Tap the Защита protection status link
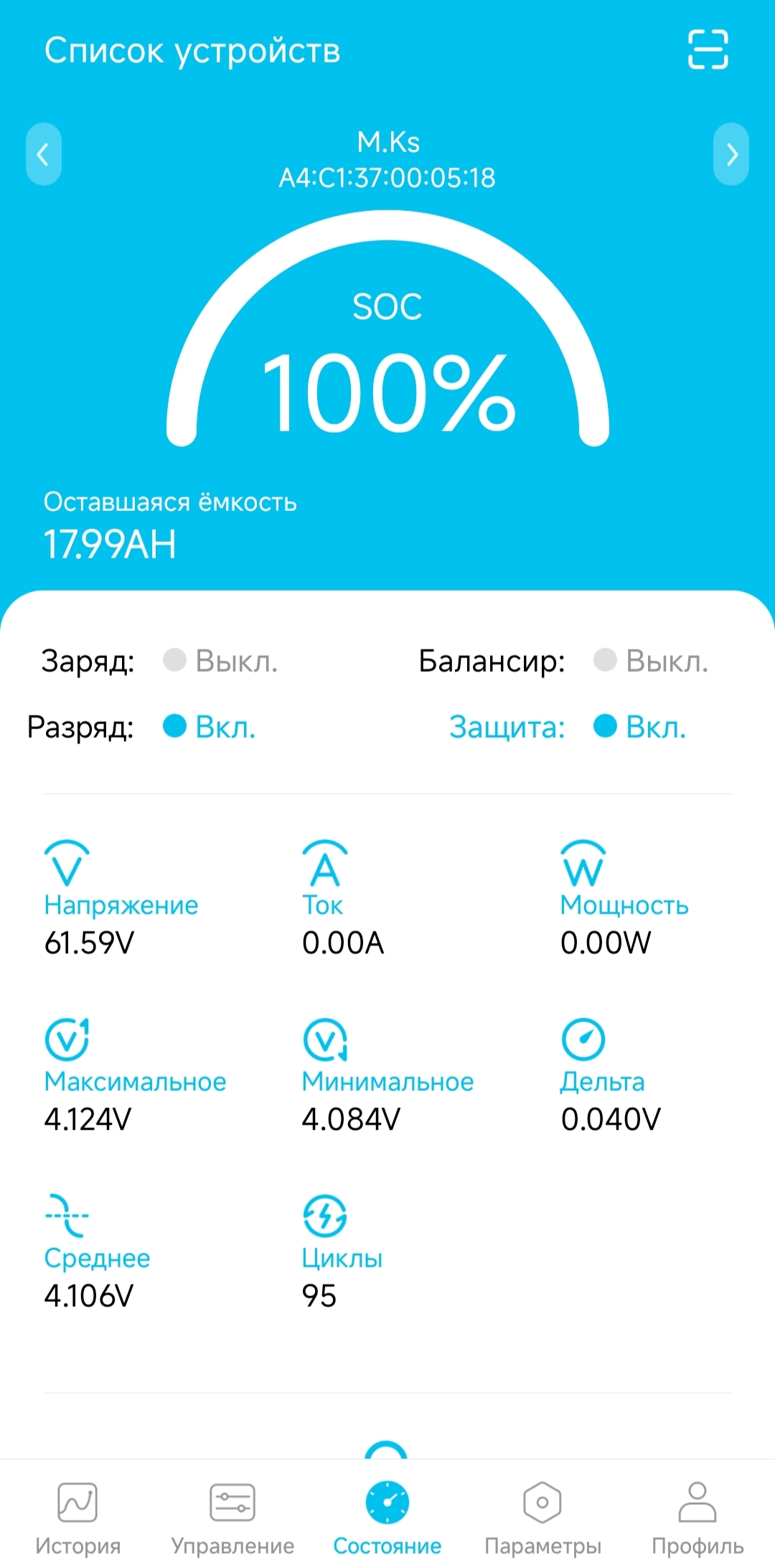 [507, 727]
